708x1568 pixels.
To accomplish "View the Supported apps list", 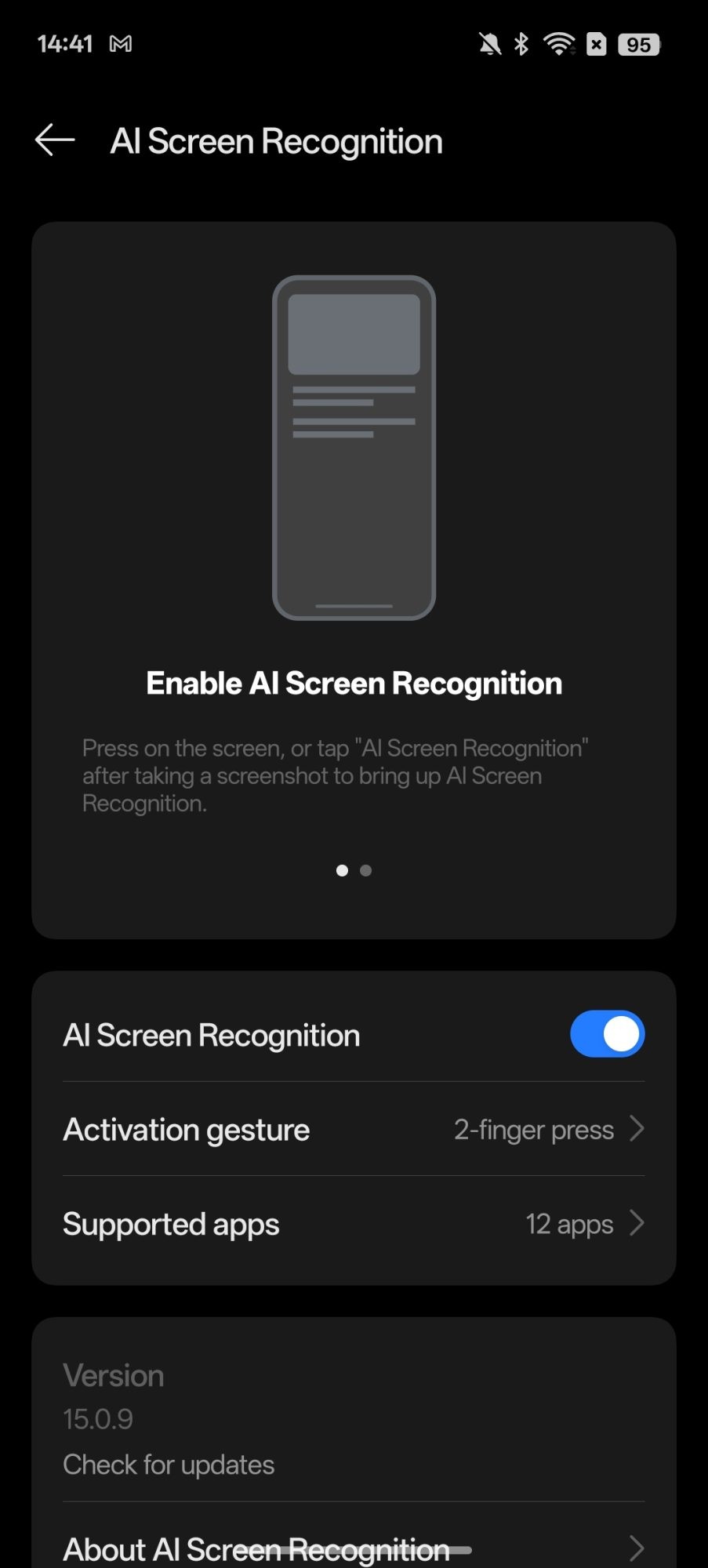I will [x=354, y=1224].
